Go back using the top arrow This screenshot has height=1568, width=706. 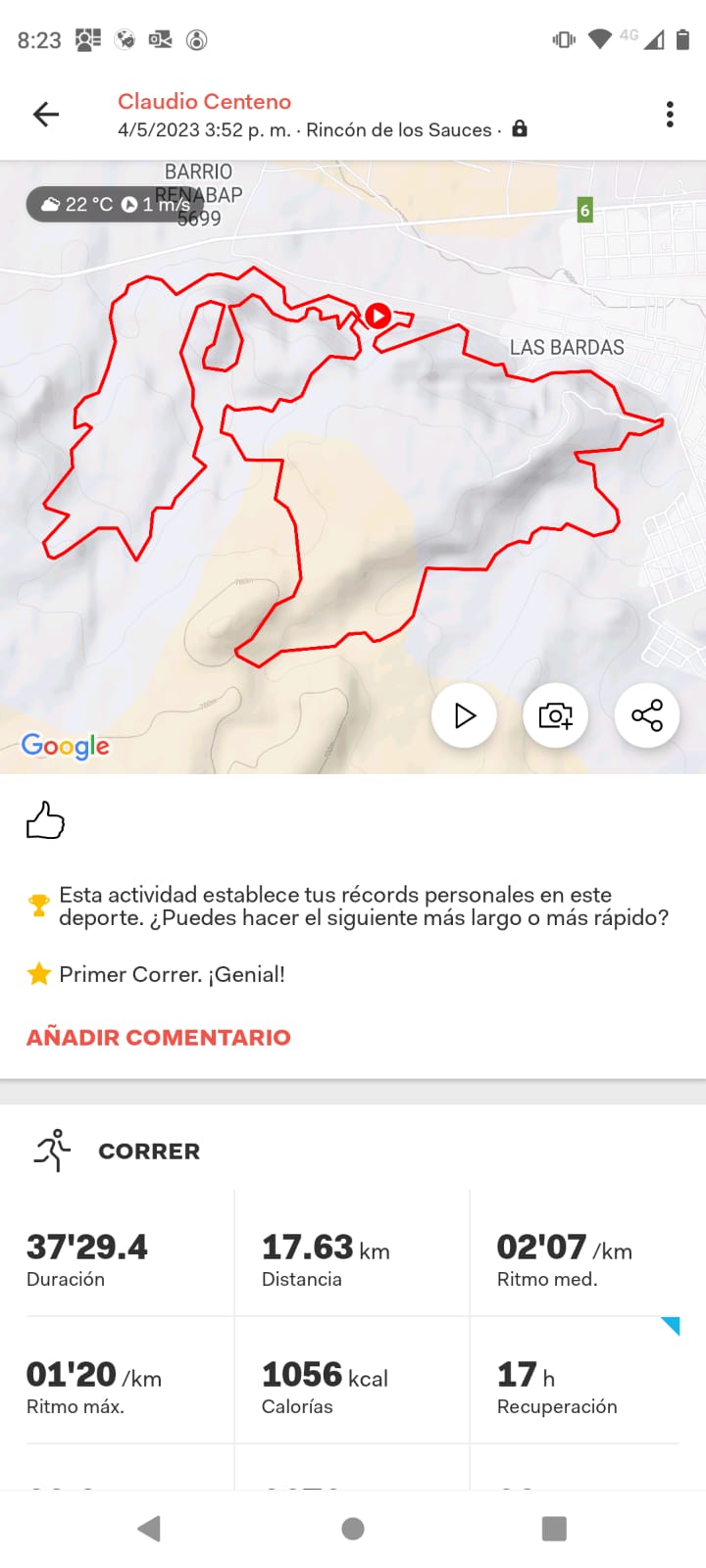pos(46,115)
